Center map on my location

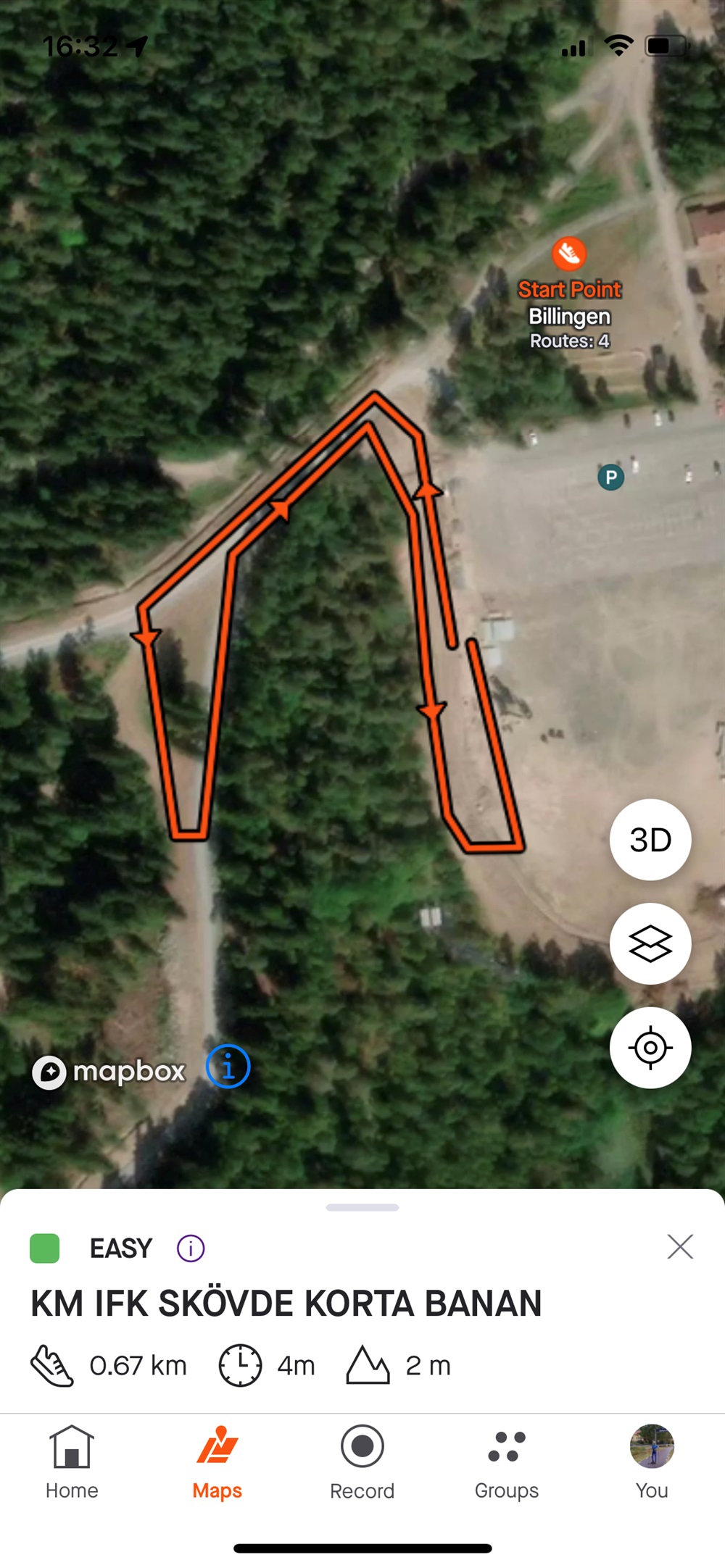coord(650,1048)
